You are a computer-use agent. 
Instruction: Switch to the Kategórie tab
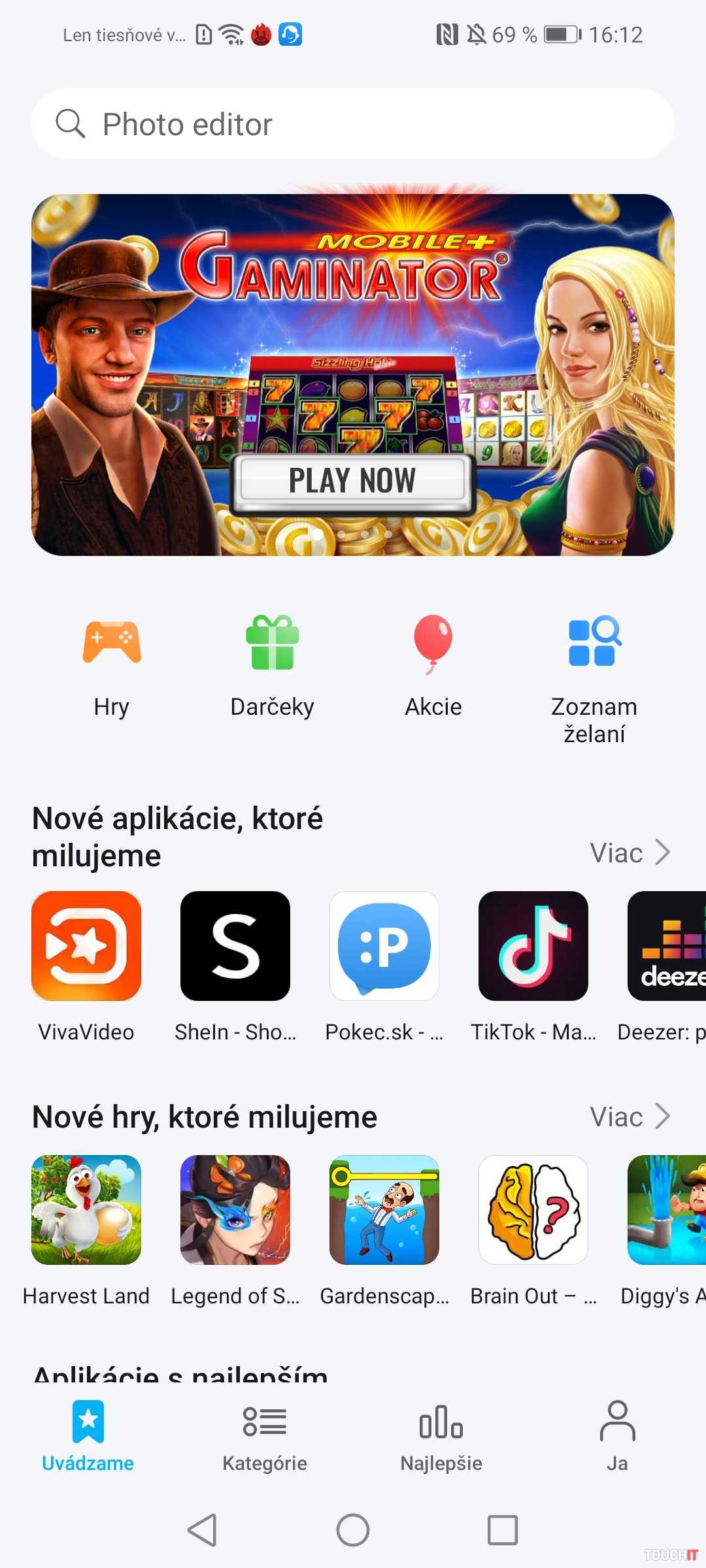[265, 1435]
